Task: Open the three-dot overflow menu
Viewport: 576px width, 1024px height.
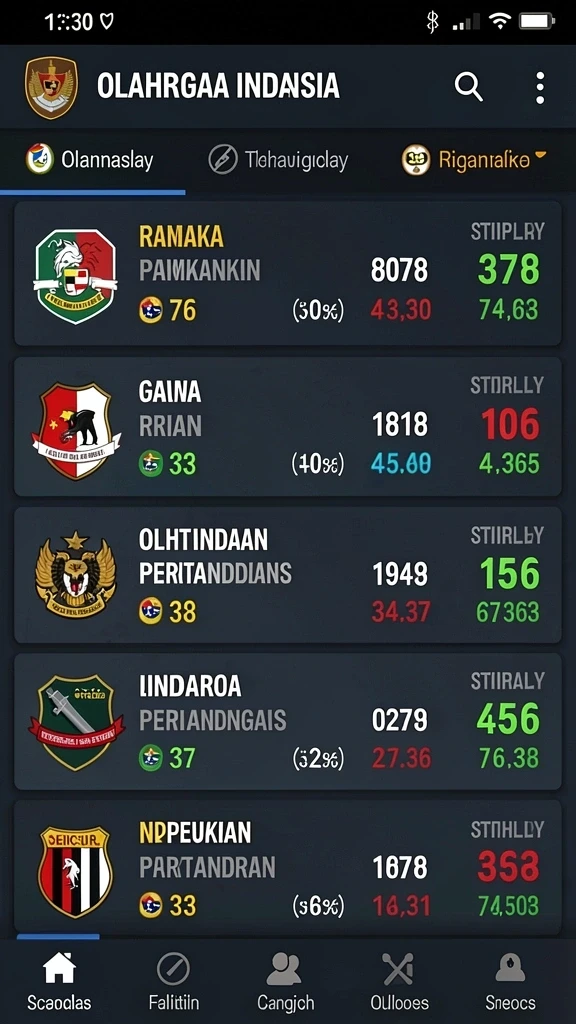Action: tap(539, 88)
